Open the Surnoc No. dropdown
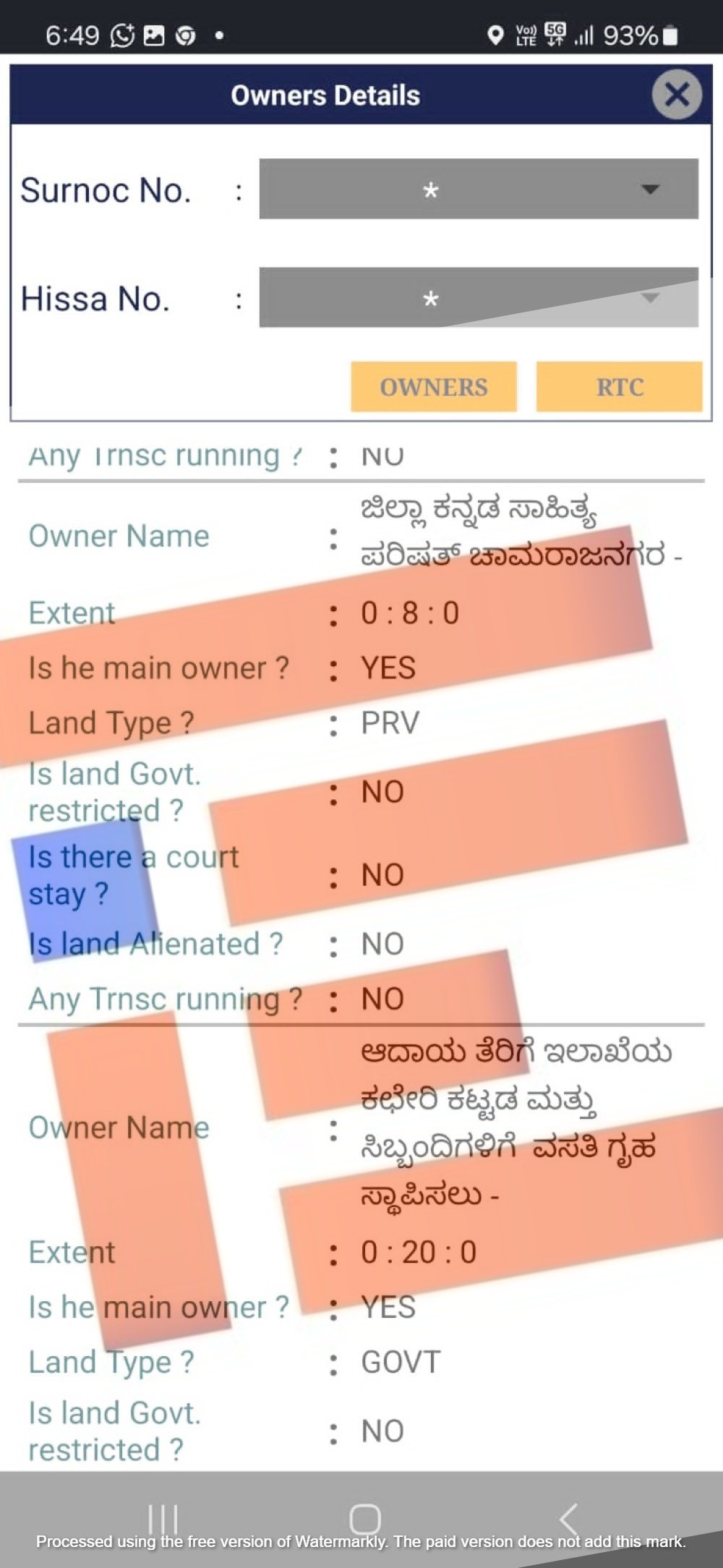 [x=479, y=189]
